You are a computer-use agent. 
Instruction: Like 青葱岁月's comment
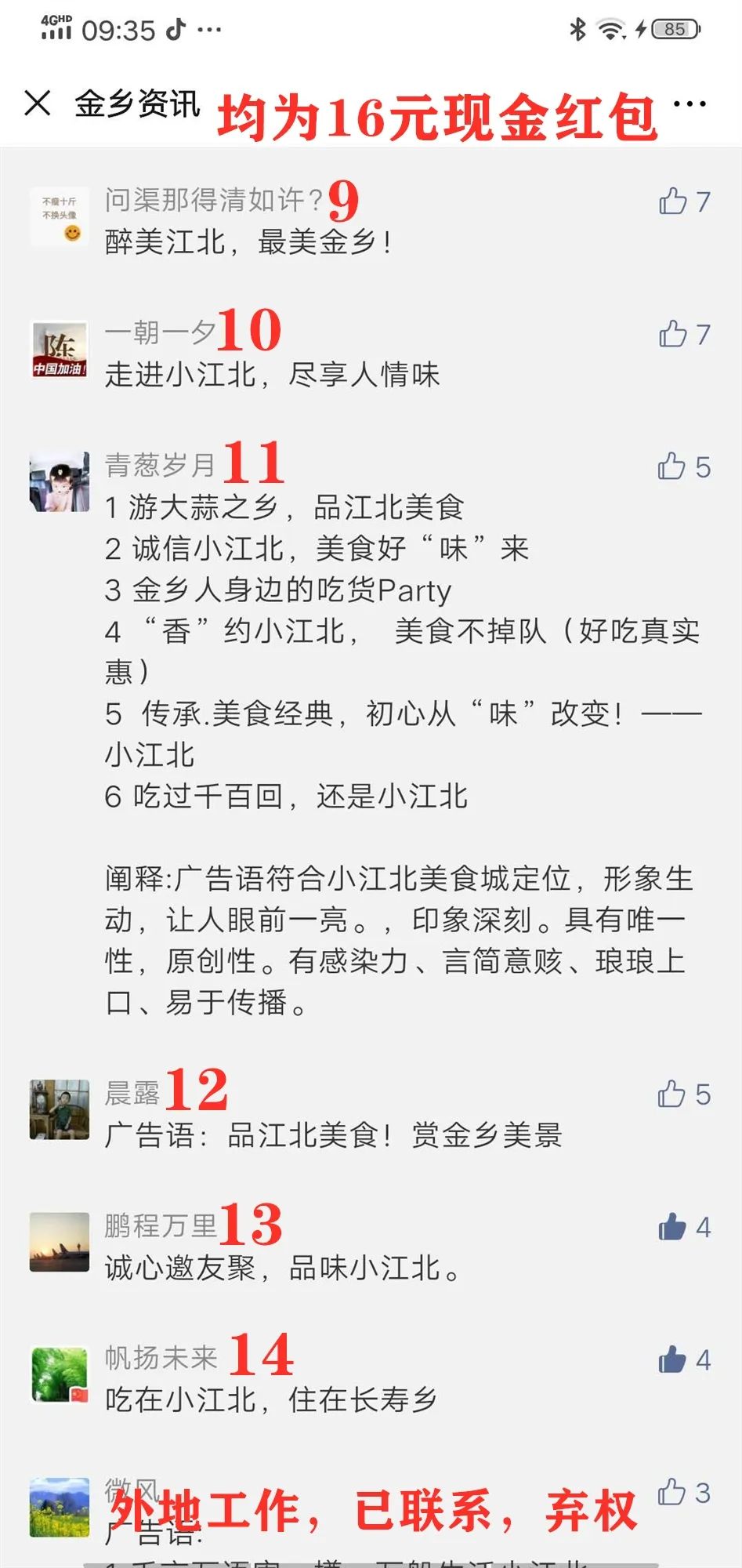(671, 466)
